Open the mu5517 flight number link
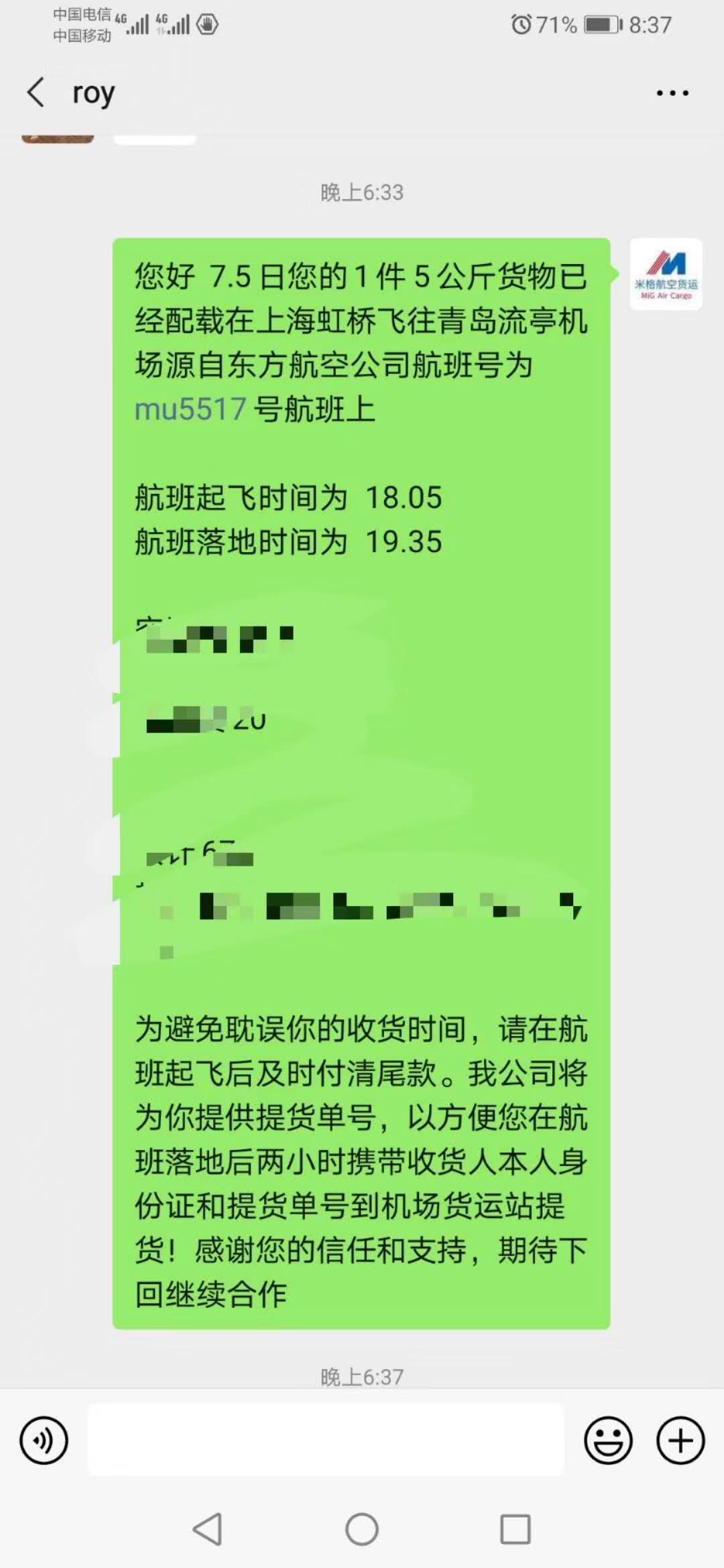Image resolution: width=724 pixels, height=1568 pixels. [x=190, y=409]
